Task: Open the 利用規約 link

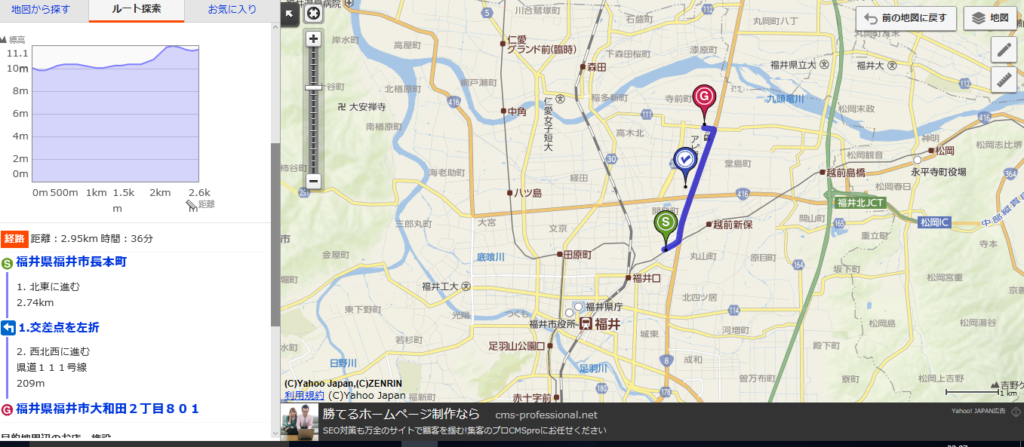Action: click(304, 396)
